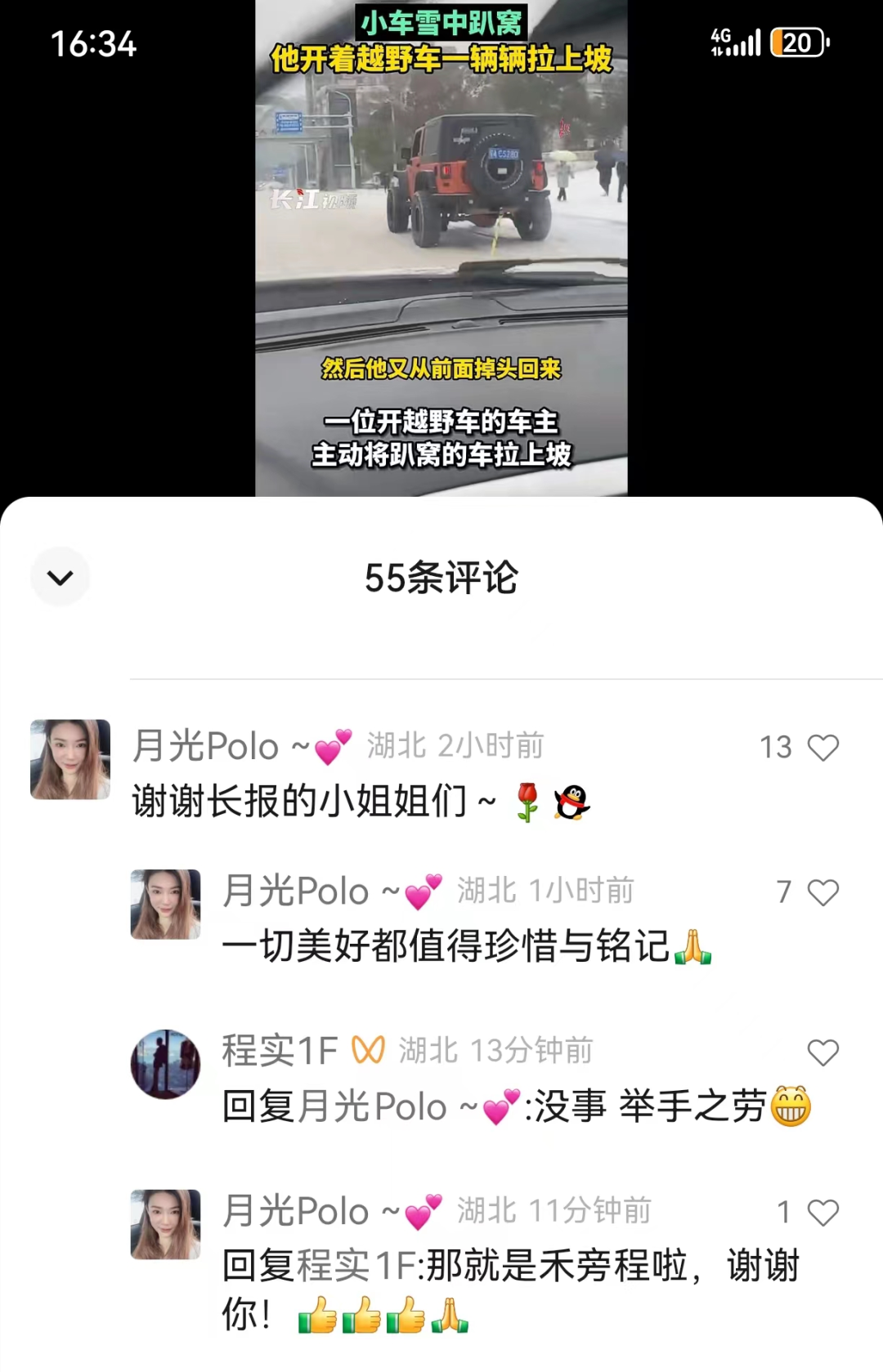
Task: Return to the video above the comments
Action: coord(441,245)
